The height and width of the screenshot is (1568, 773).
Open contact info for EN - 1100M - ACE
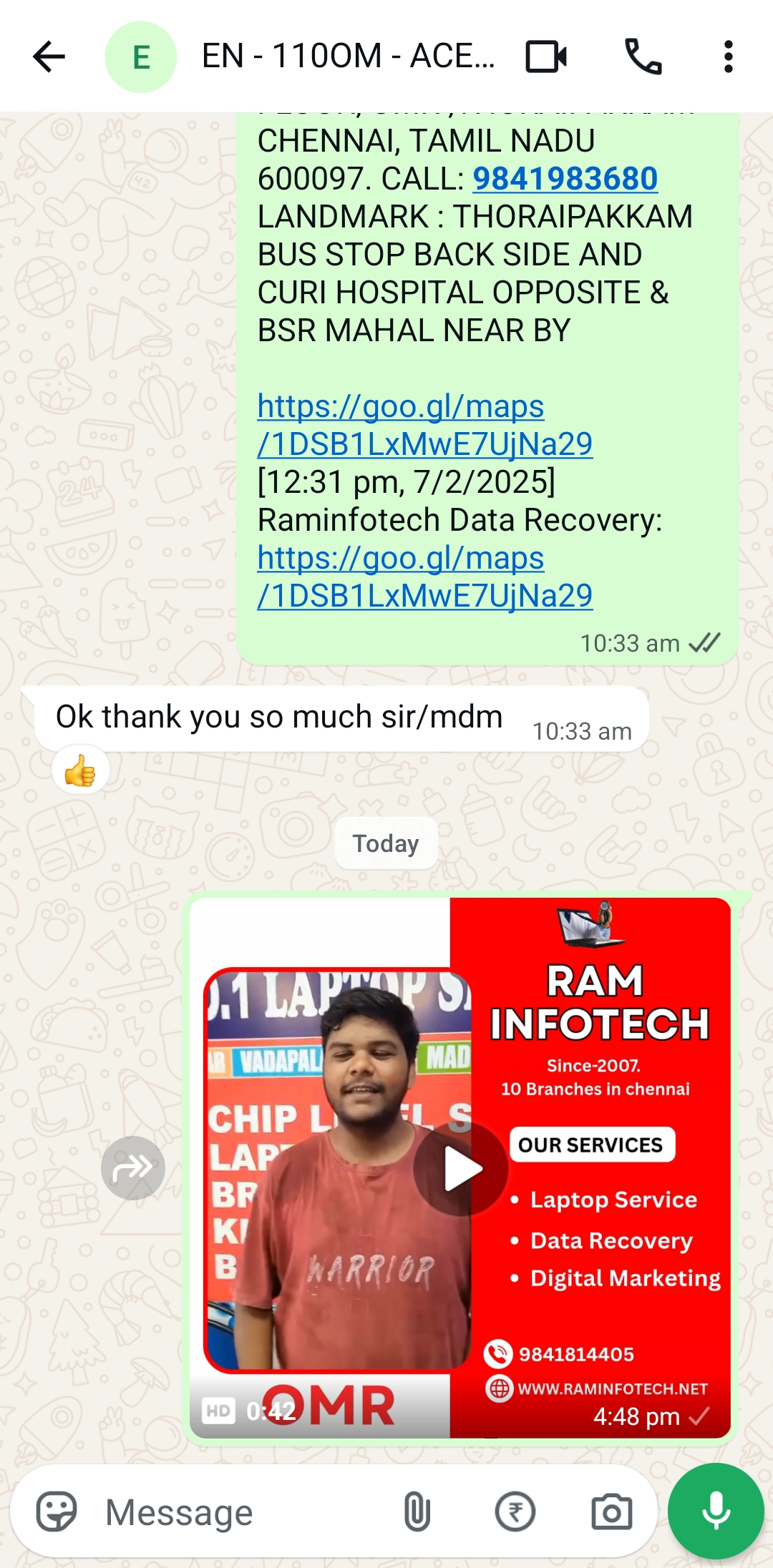[x=348, y=57]
